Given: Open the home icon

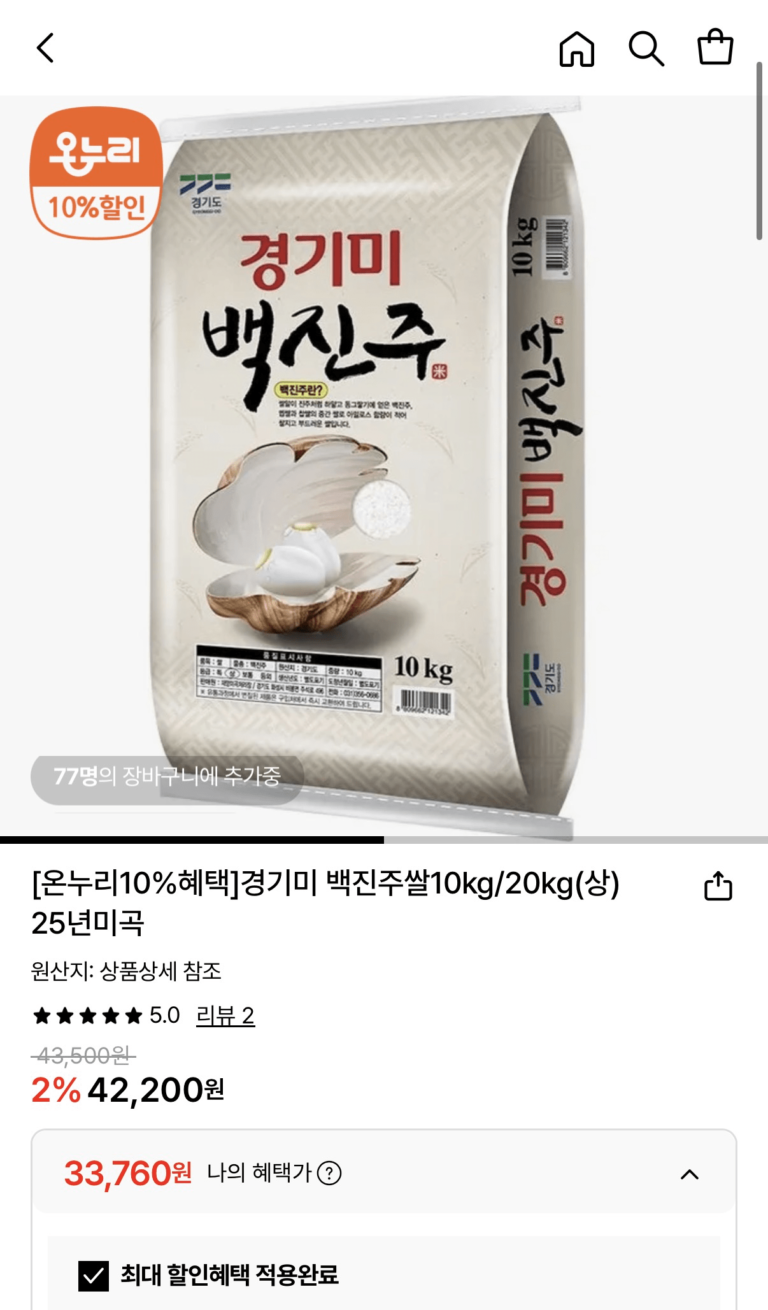Looking at the screenshot, I should (x=576, y=48).
